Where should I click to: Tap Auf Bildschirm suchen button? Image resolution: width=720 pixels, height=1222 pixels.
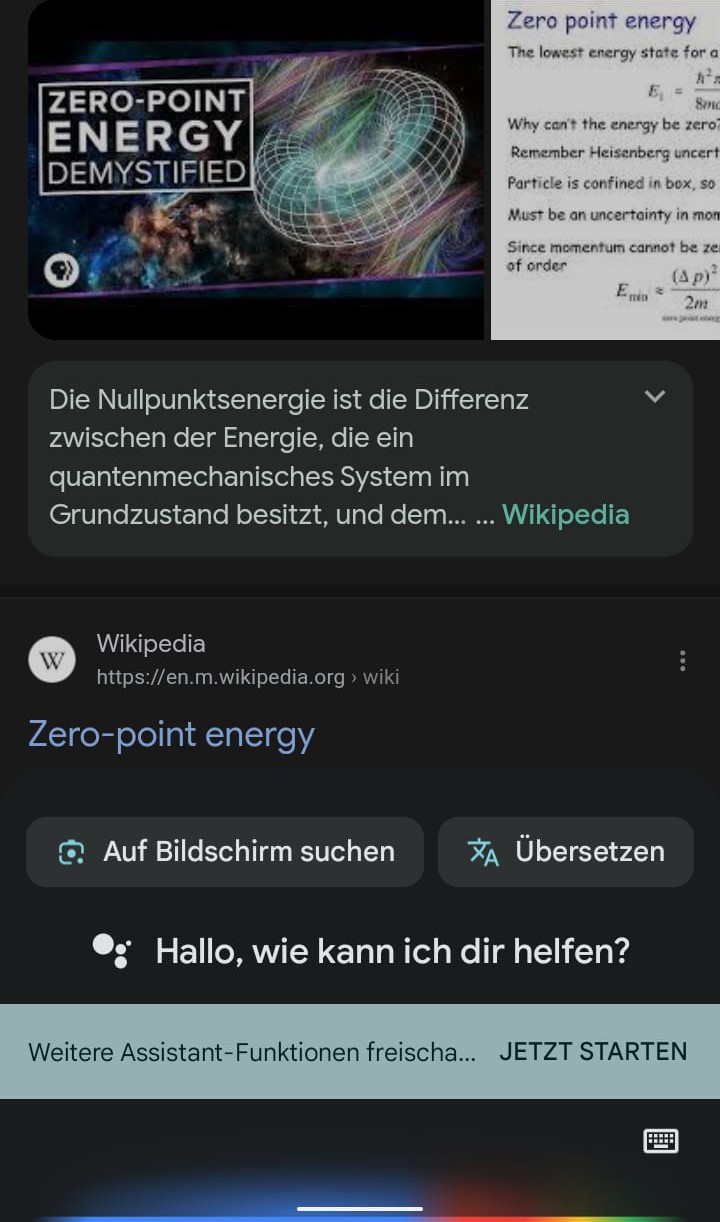coord(225,852)
